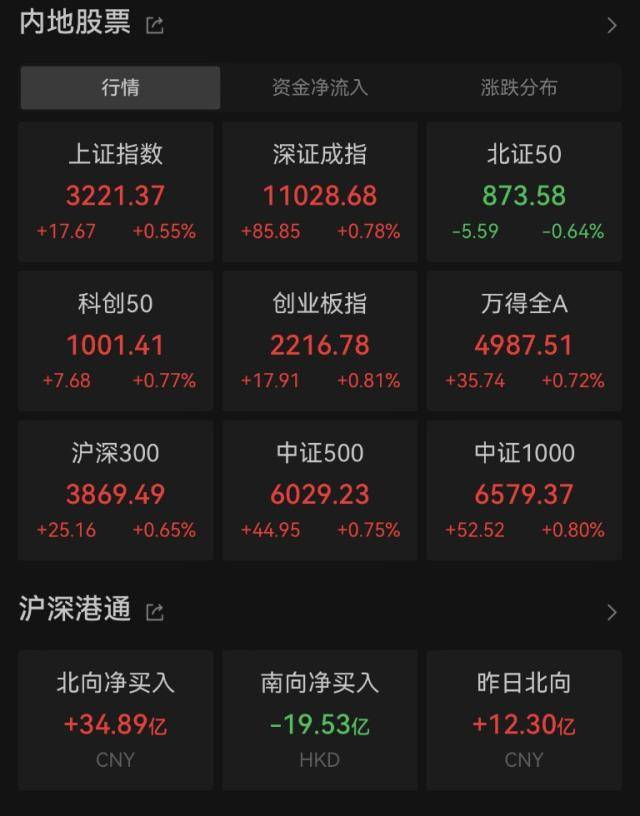Check the 中证500 index card

[x=320, y=490]
